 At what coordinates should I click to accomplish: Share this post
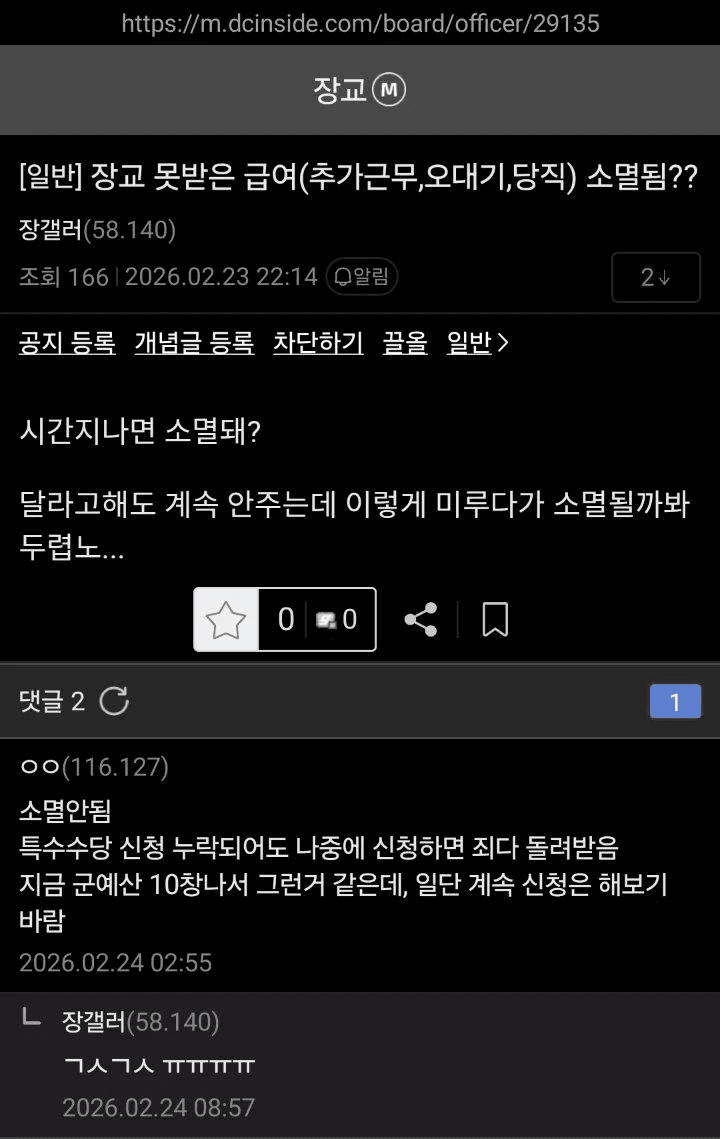[x=421, y=620]
